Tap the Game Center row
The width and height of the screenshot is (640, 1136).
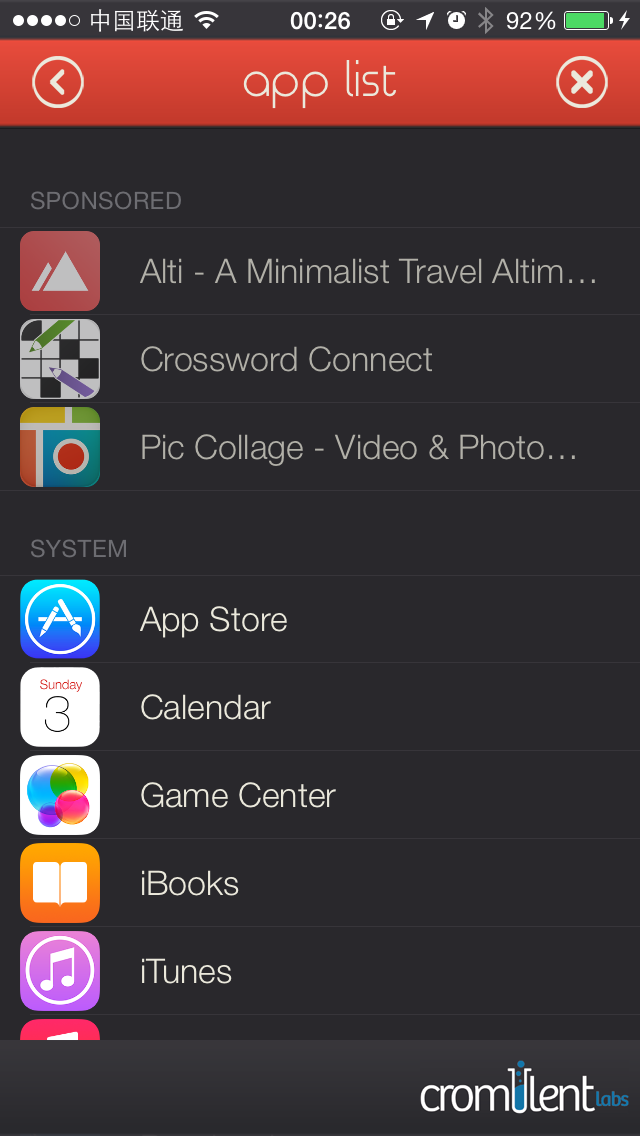coord(320,795)
